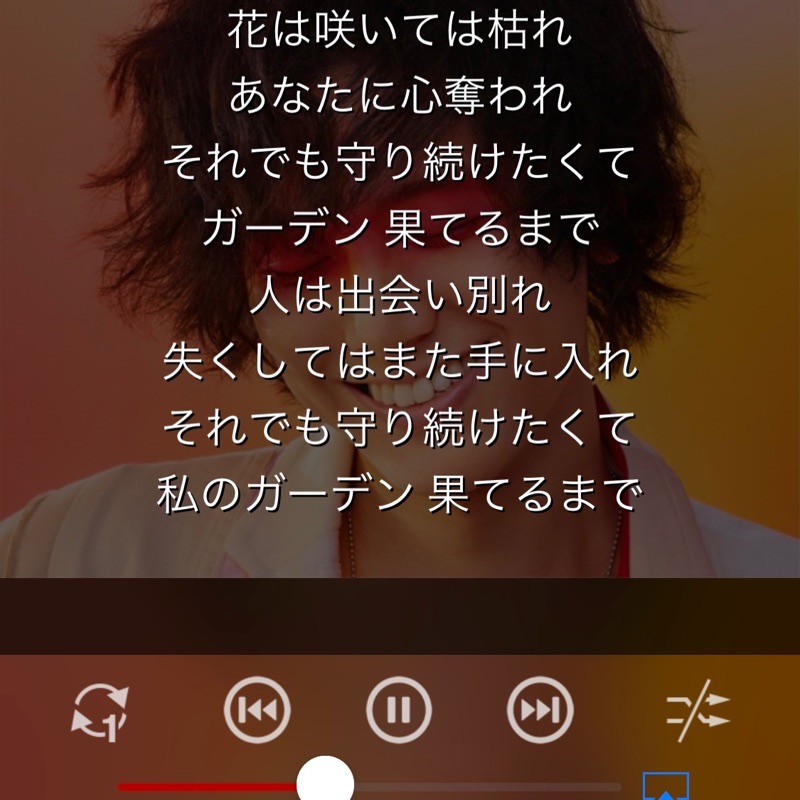Skip to the next track
The image size is (800, 800).
(541, 711)
